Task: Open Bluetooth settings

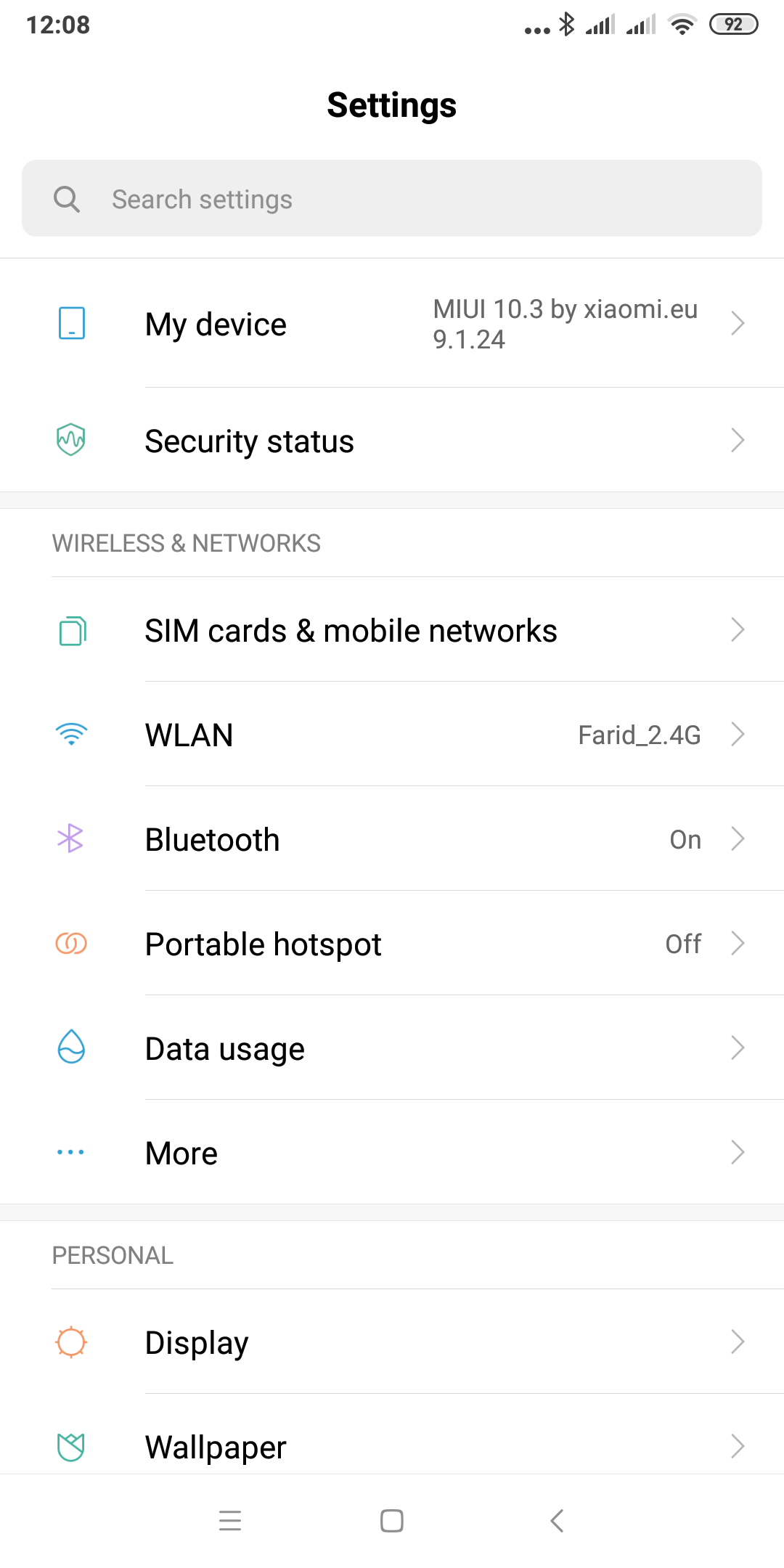Action: [392, 838]
